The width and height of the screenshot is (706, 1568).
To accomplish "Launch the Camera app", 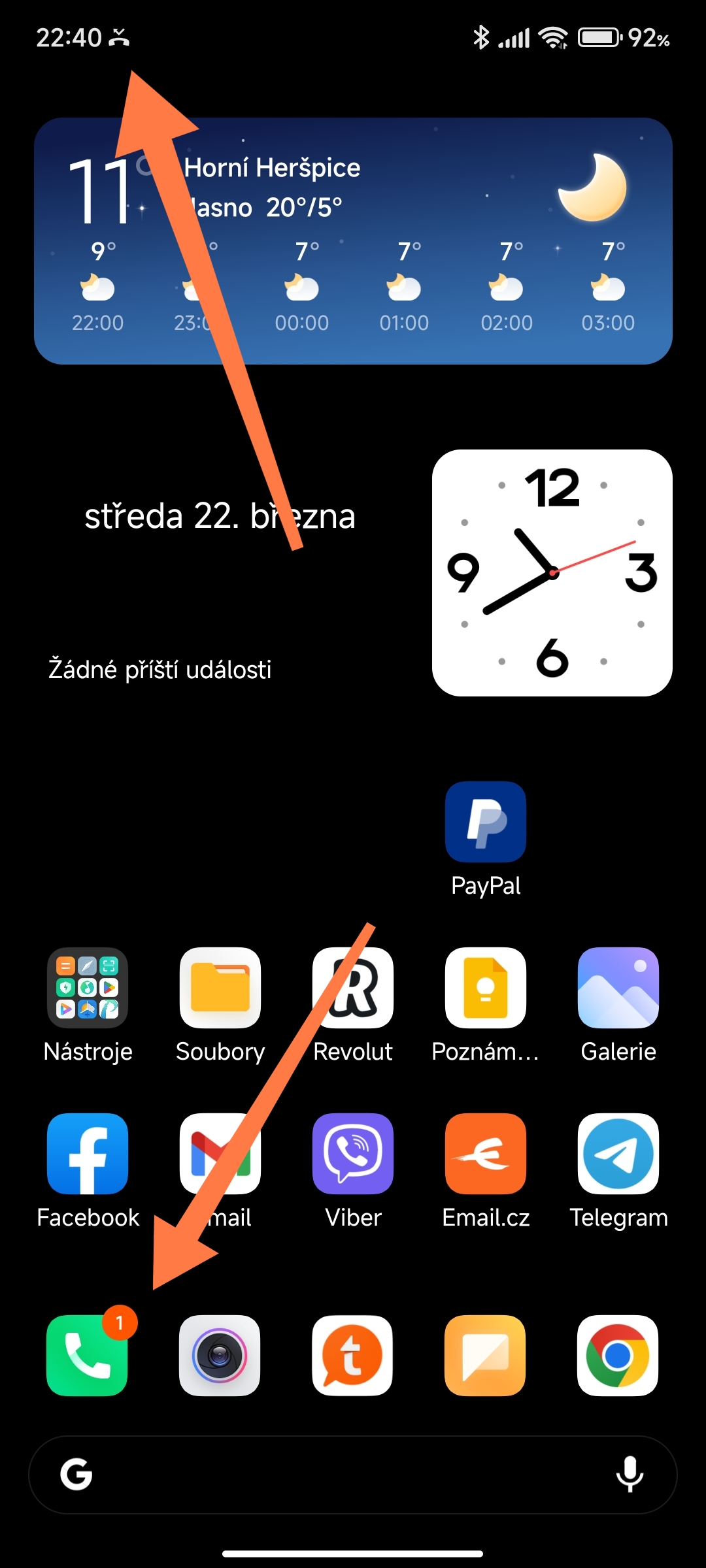I will coord(220,1355).
